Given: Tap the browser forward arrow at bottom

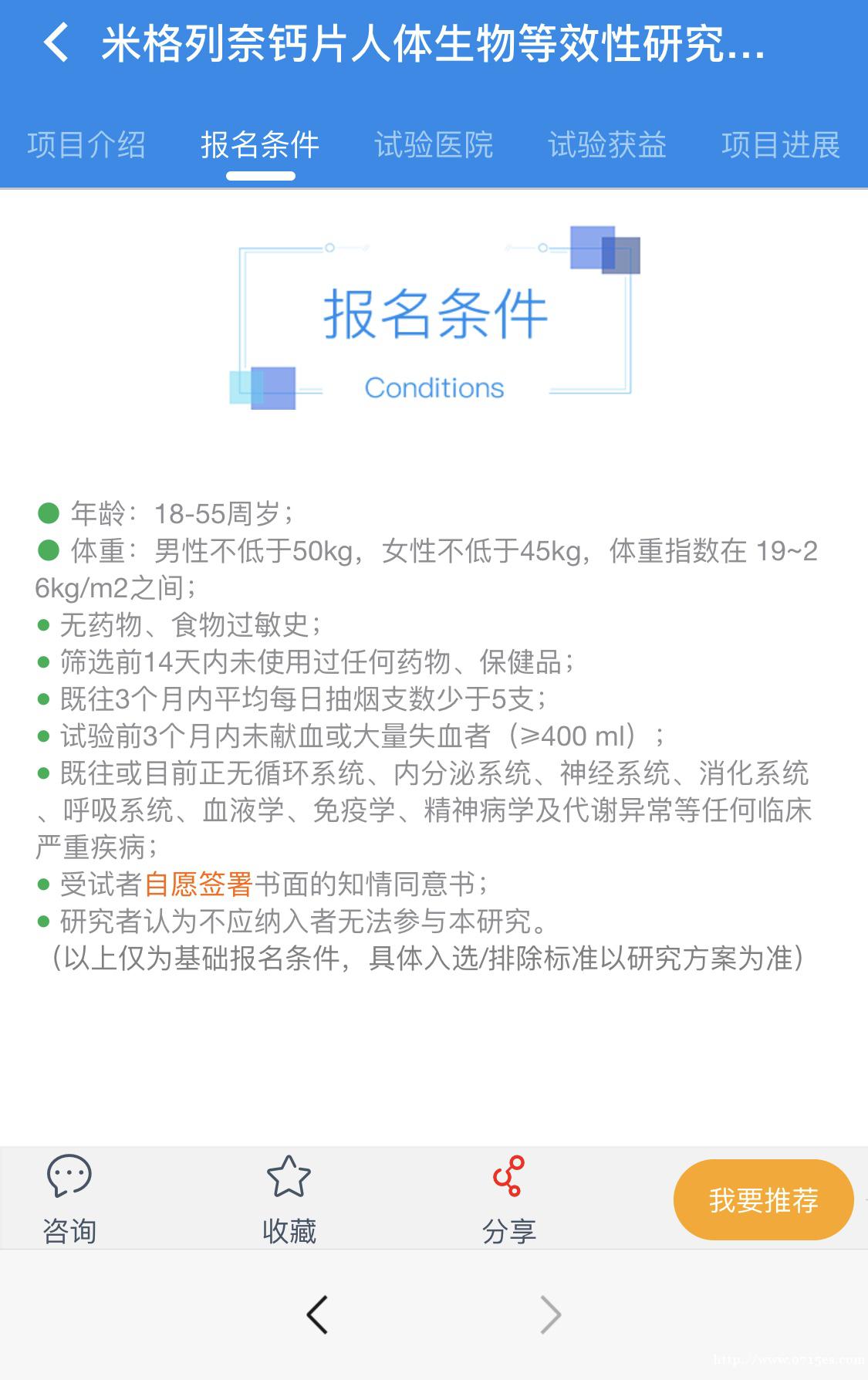Looking at the screenshot, I should [x=550, y=1314].
